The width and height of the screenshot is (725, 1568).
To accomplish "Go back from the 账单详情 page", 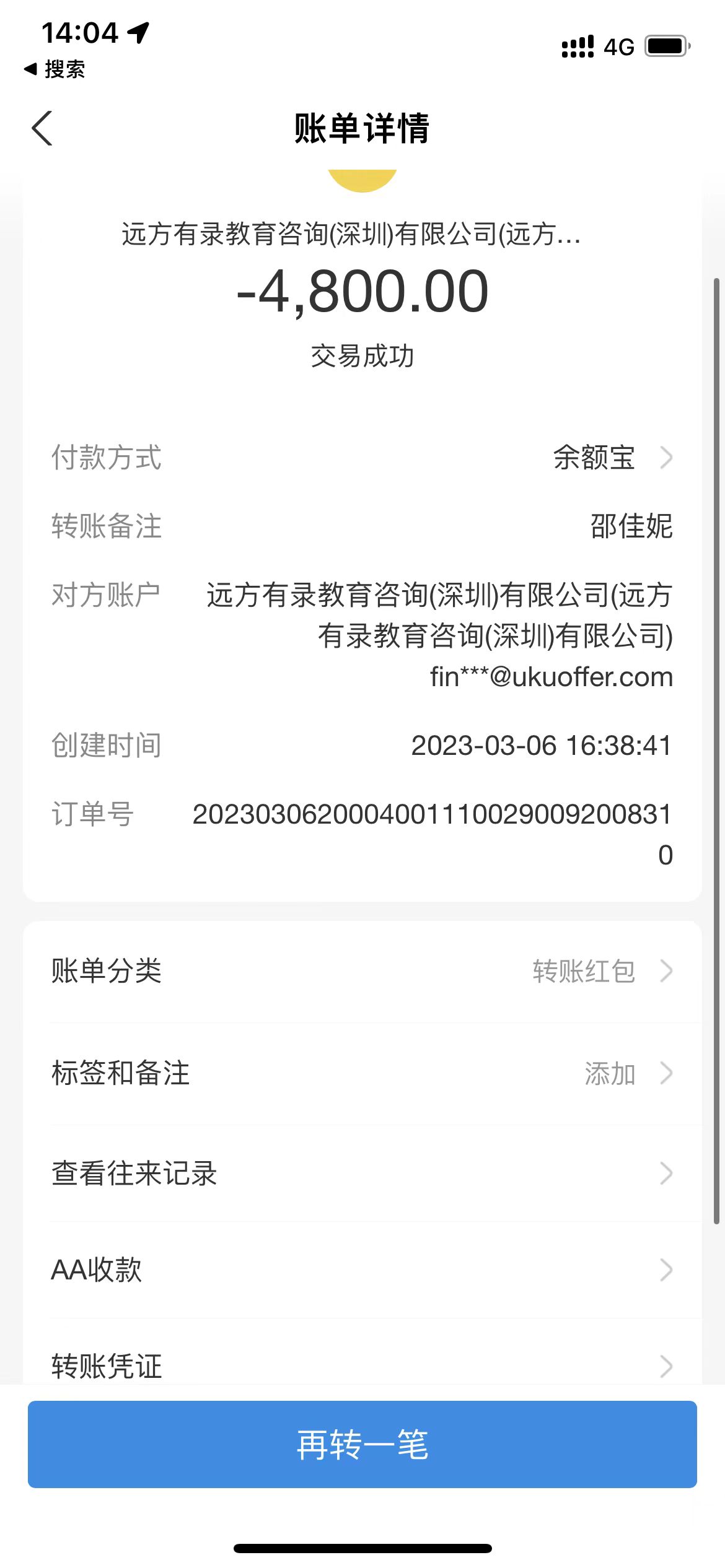I will click(42, 129).
